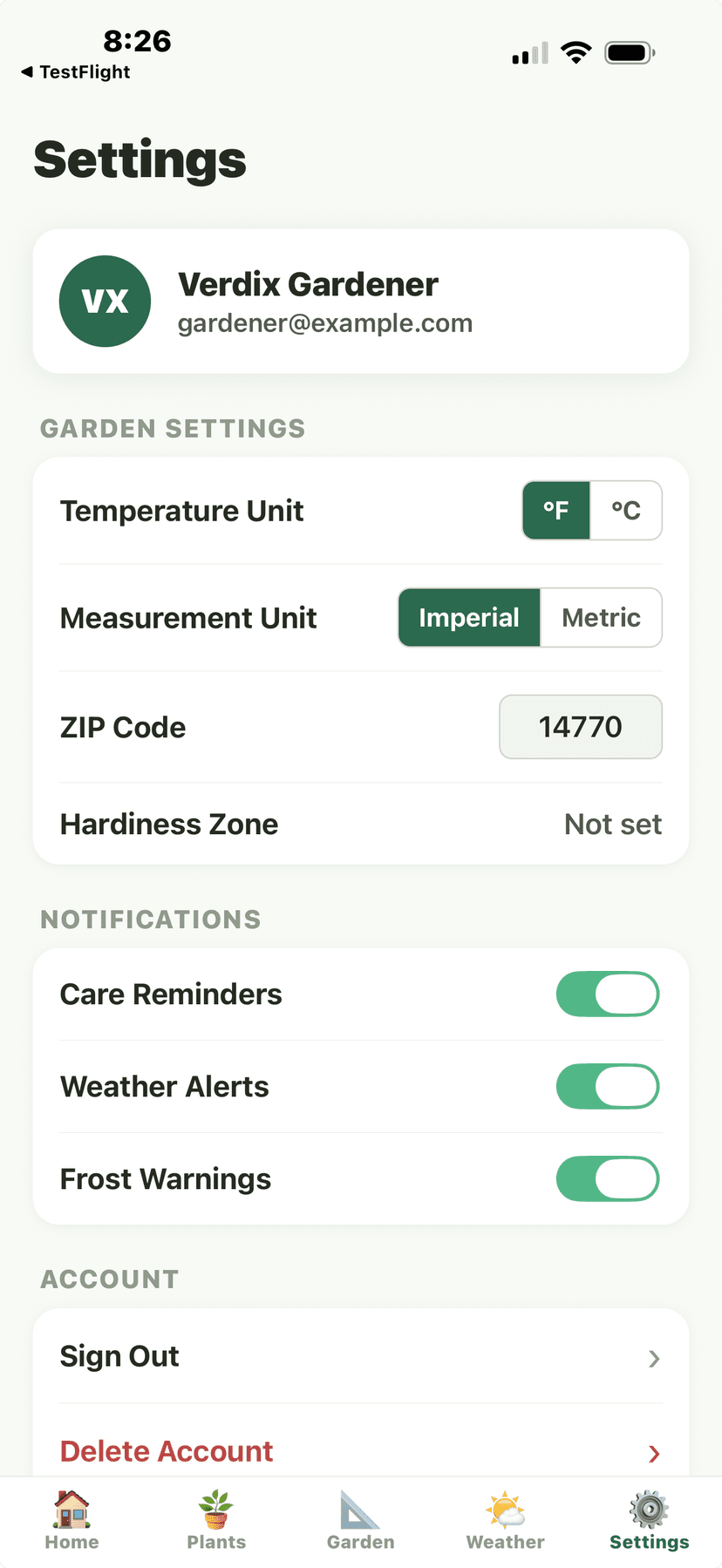This screenshot has width=722, height=1568.
Task: Return to TestFlight via back link
Action: click(x=77, y=72)
